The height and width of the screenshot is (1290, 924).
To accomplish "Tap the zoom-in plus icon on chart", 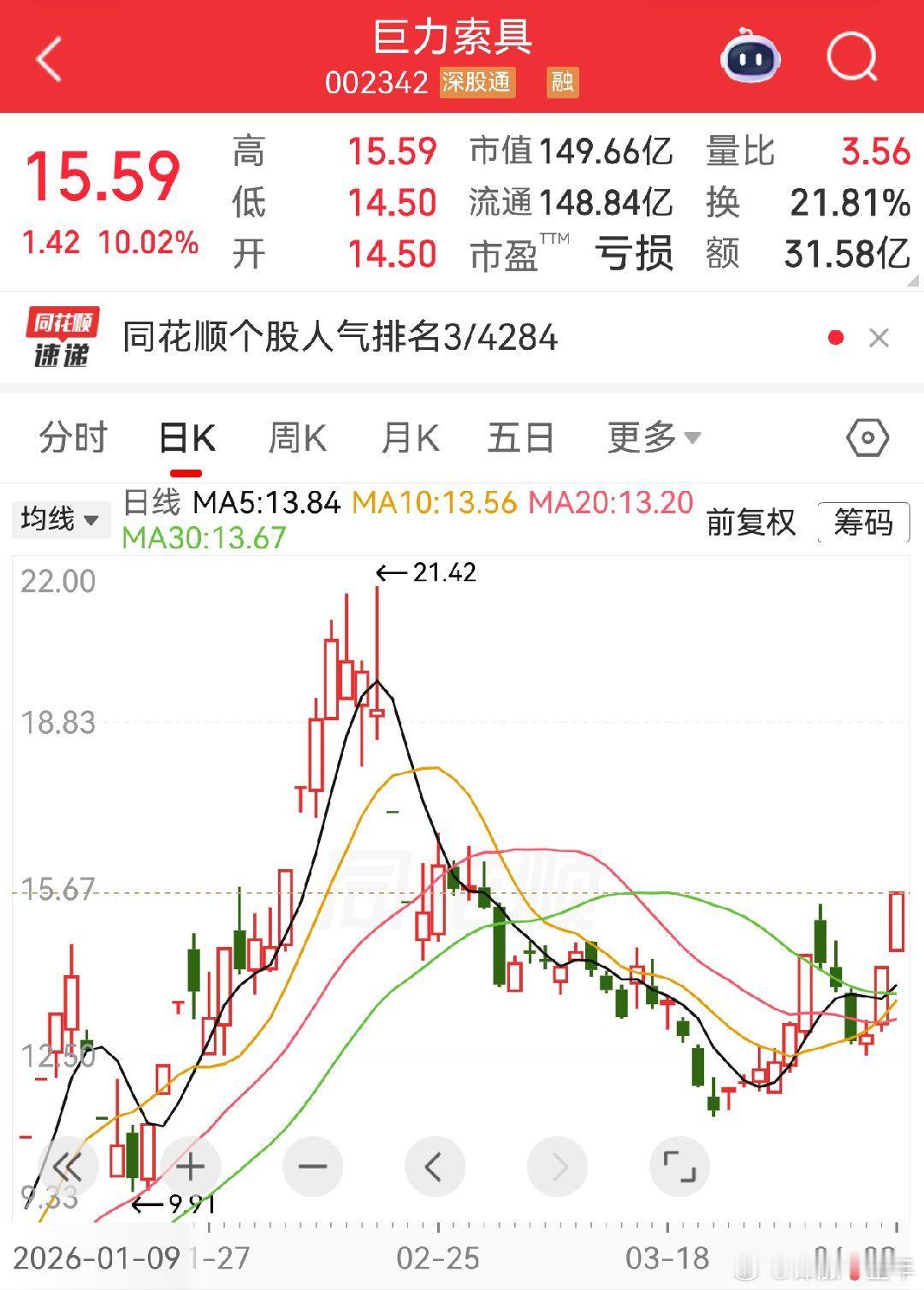I will point(192,1165).
